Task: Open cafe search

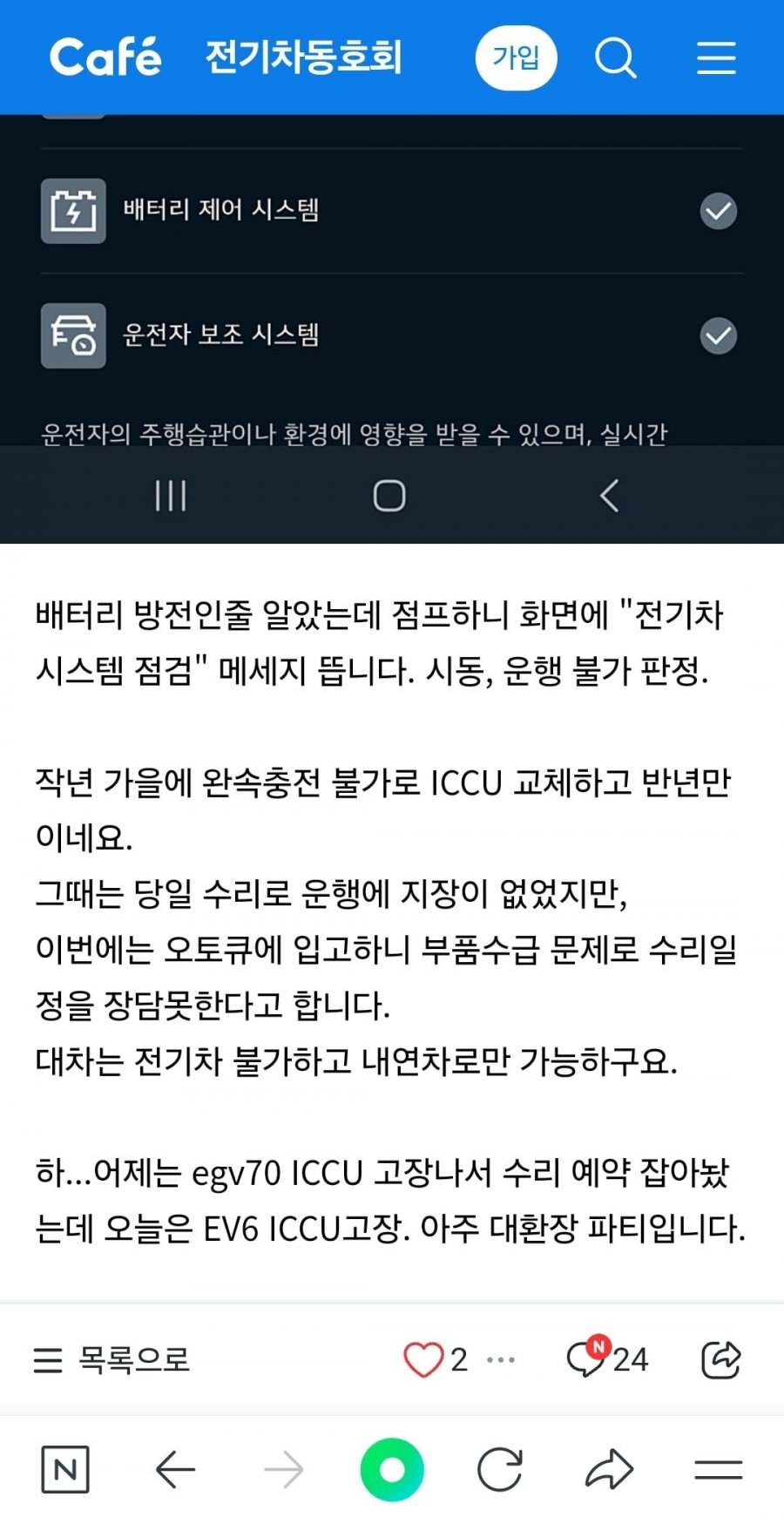Action: pyautogui.click(x=615, y=58)
